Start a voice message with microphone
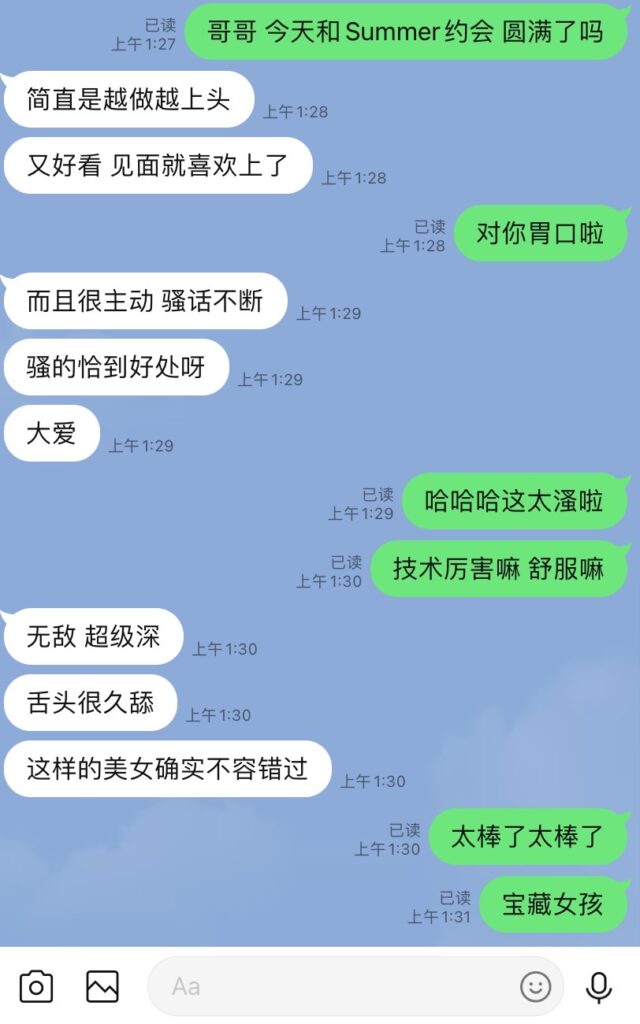 click(x=599, y=987)
